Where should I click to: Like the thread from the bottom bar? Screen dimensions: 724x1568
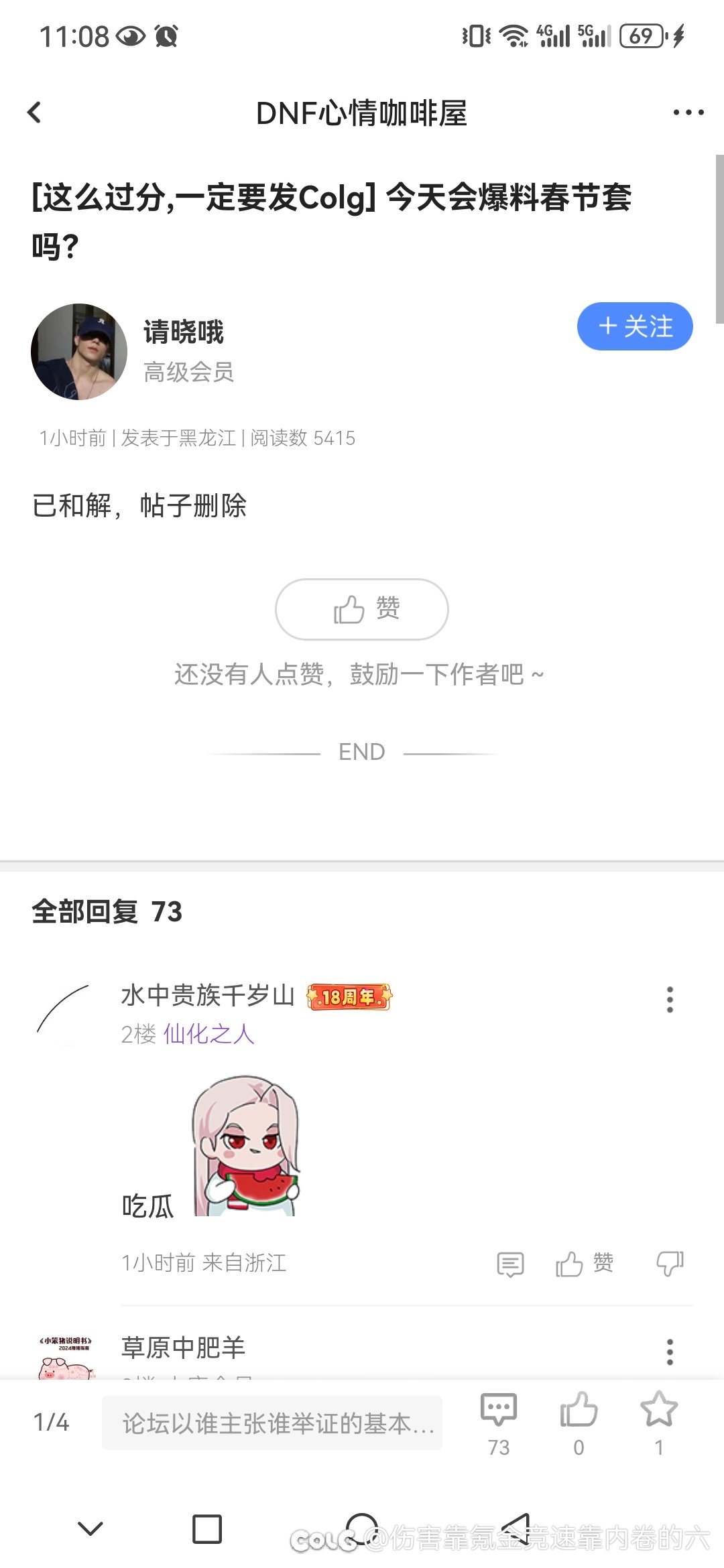pos(579,1423)
